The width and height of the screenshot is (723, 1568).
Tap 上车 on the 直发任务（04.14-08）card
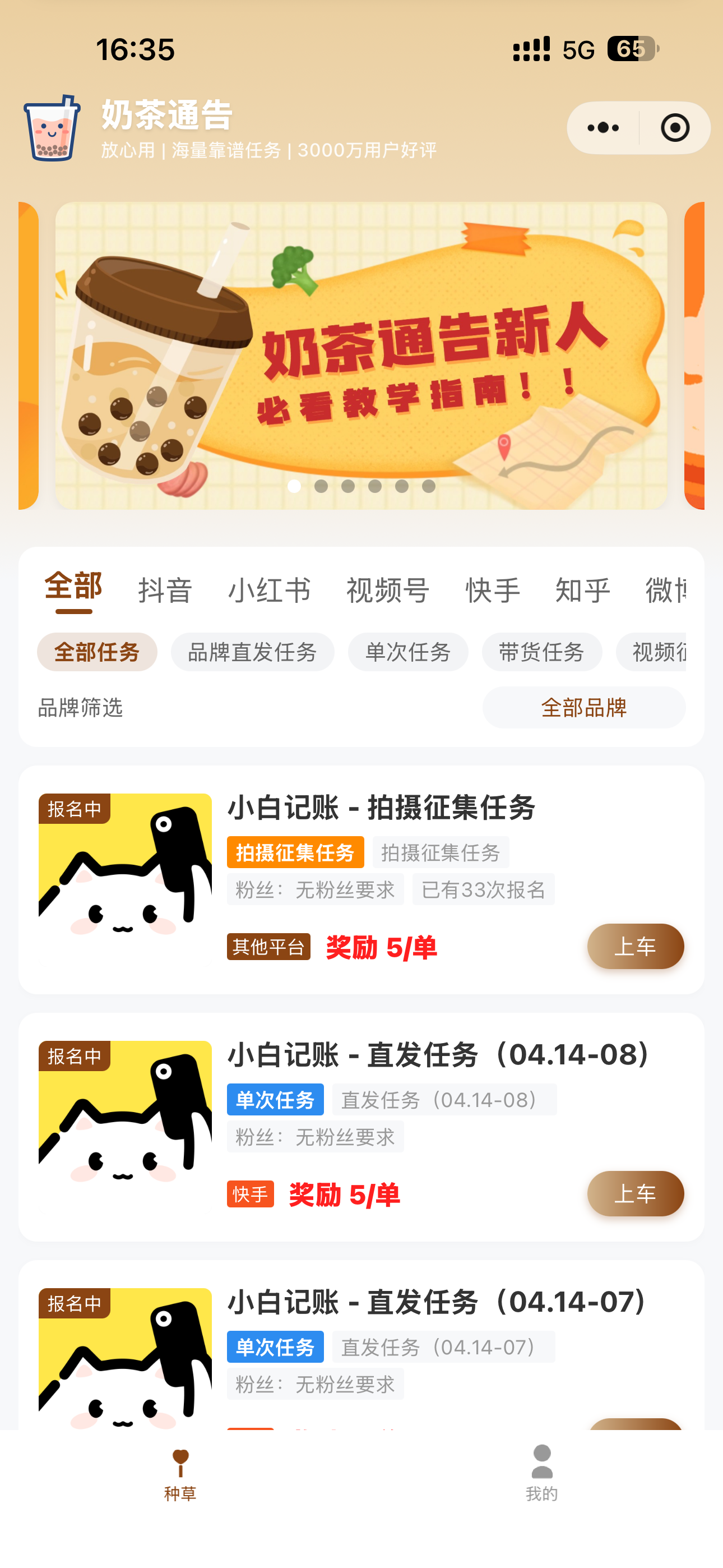pos(635,1195)
